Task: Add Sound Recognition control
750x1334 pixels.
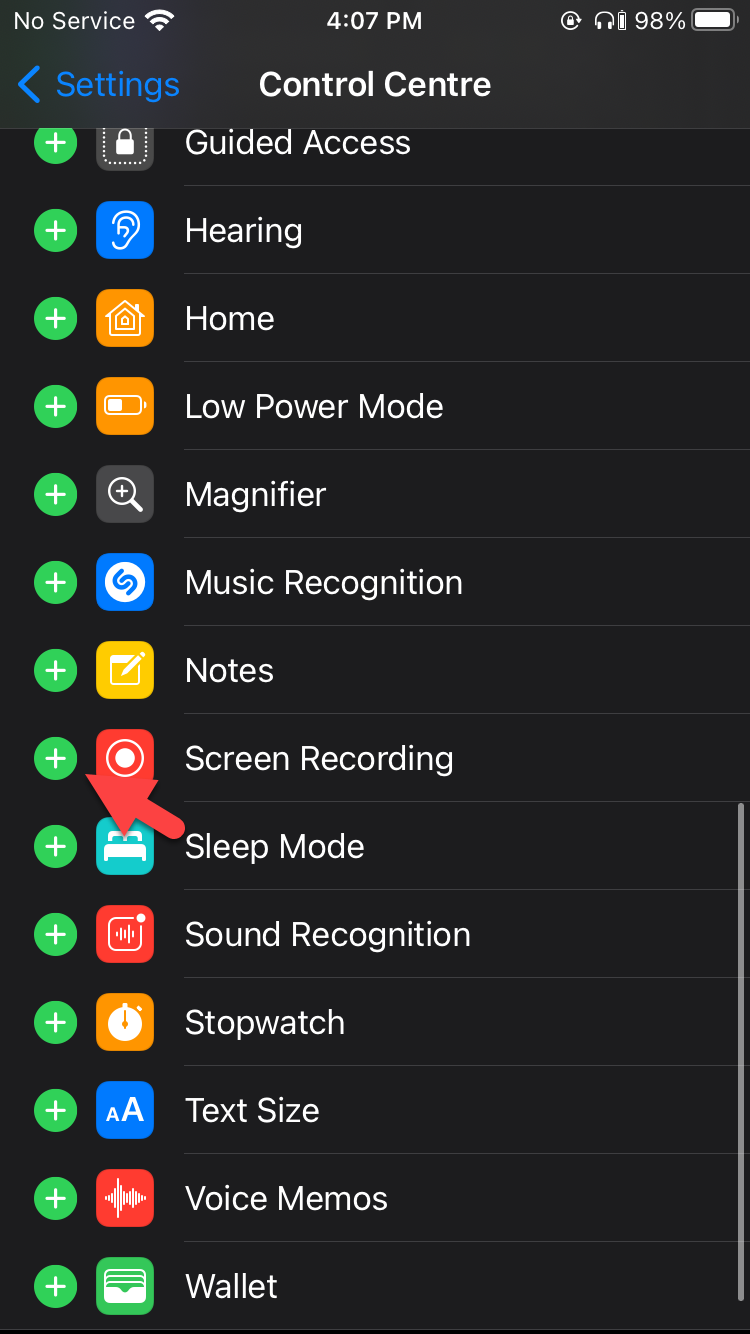Action: click(x=56, y=935)
